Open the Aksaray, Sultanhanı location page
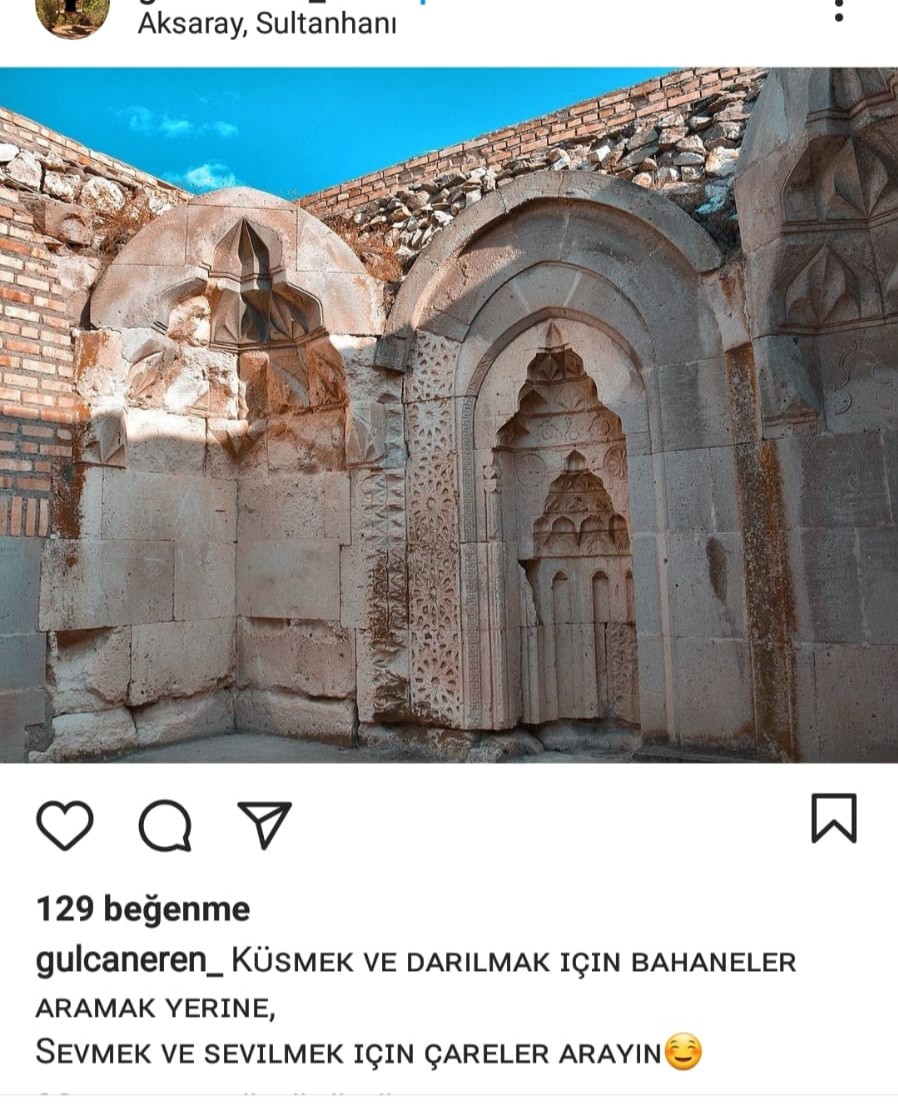This screenshot has width=898, height=1106. (266, 23)
